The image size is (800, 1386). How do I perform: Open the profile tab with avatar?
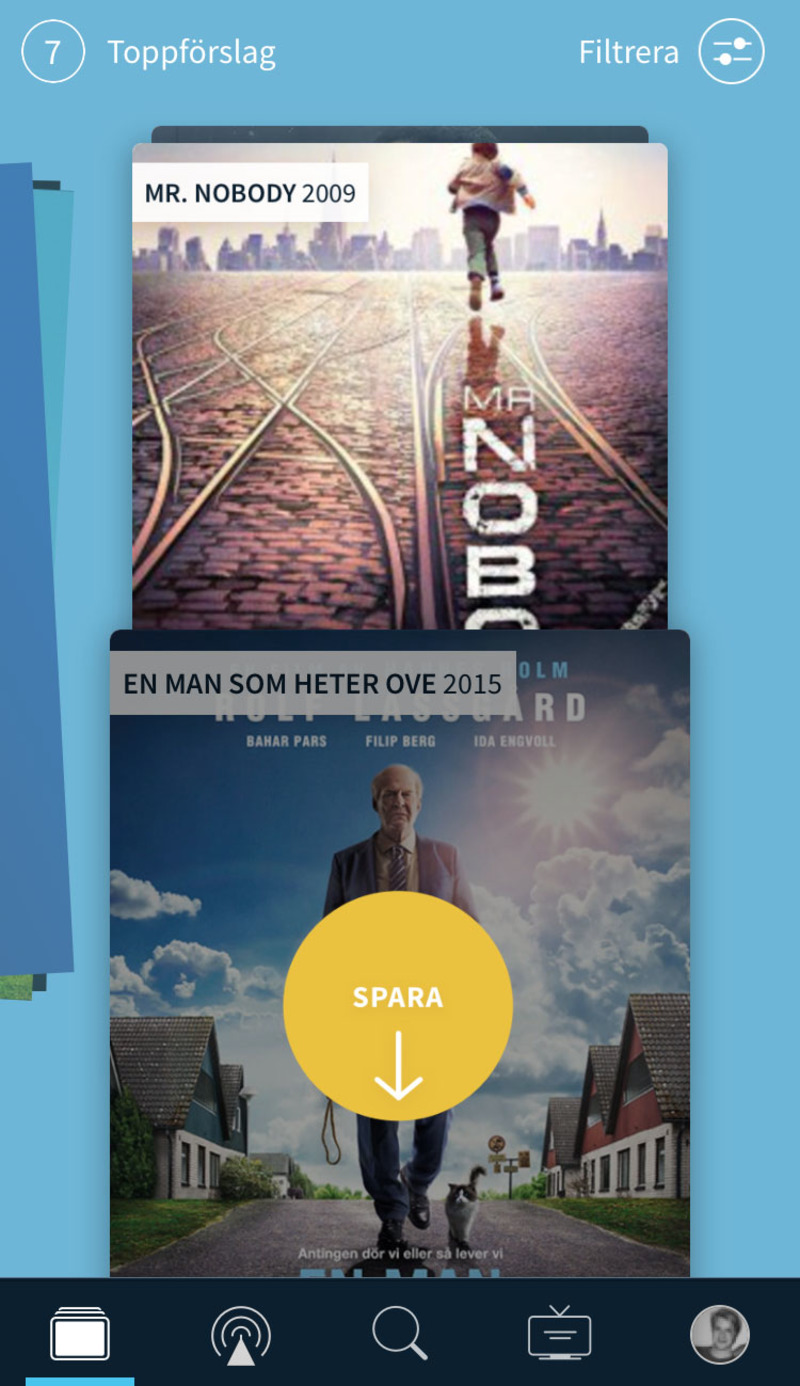point(719,1333)
